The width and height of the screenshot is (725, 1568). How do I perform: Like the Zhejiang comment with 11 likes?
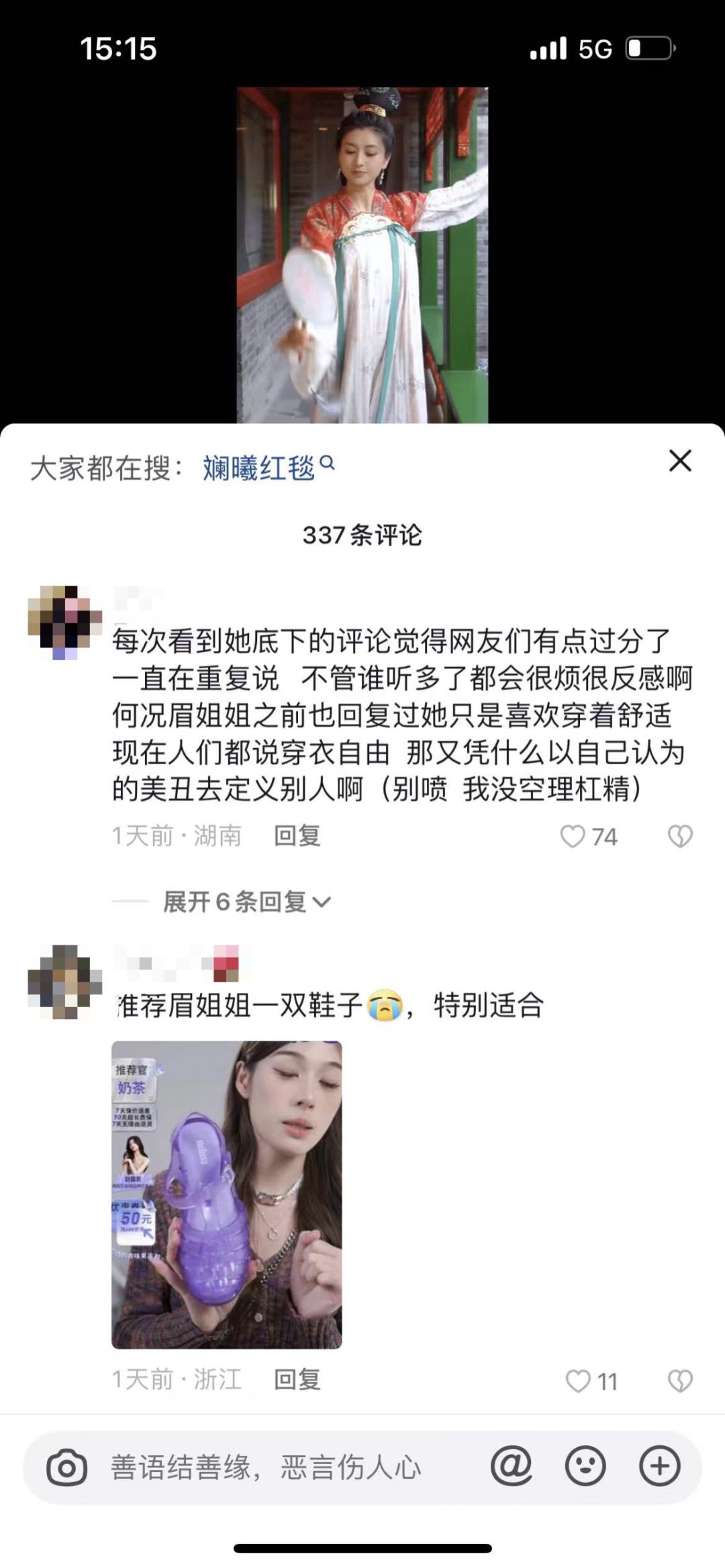pos(591,1381)
